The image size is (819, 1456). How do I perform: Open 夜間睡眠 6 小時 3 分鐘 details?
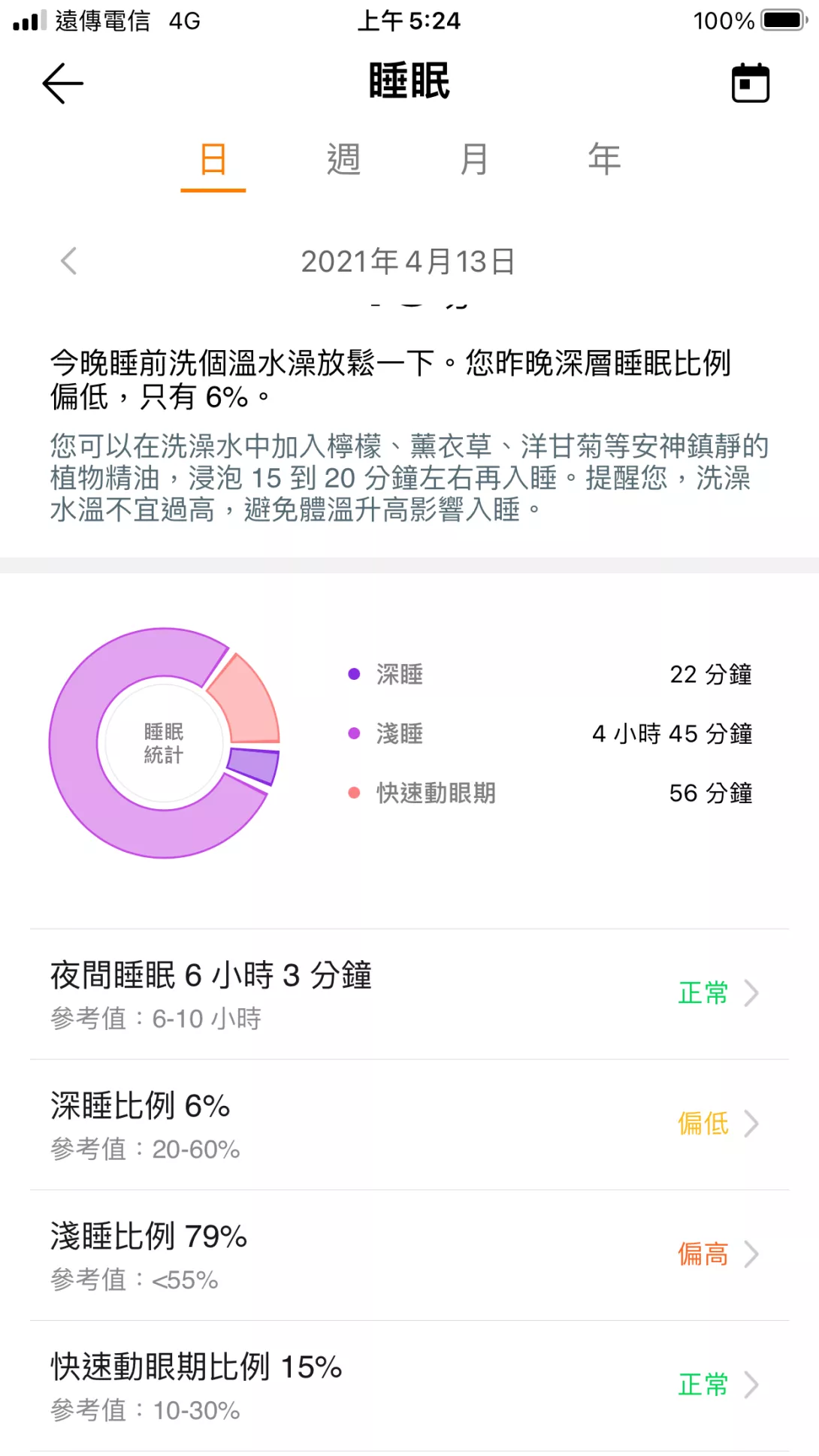(x=409, y=994)
